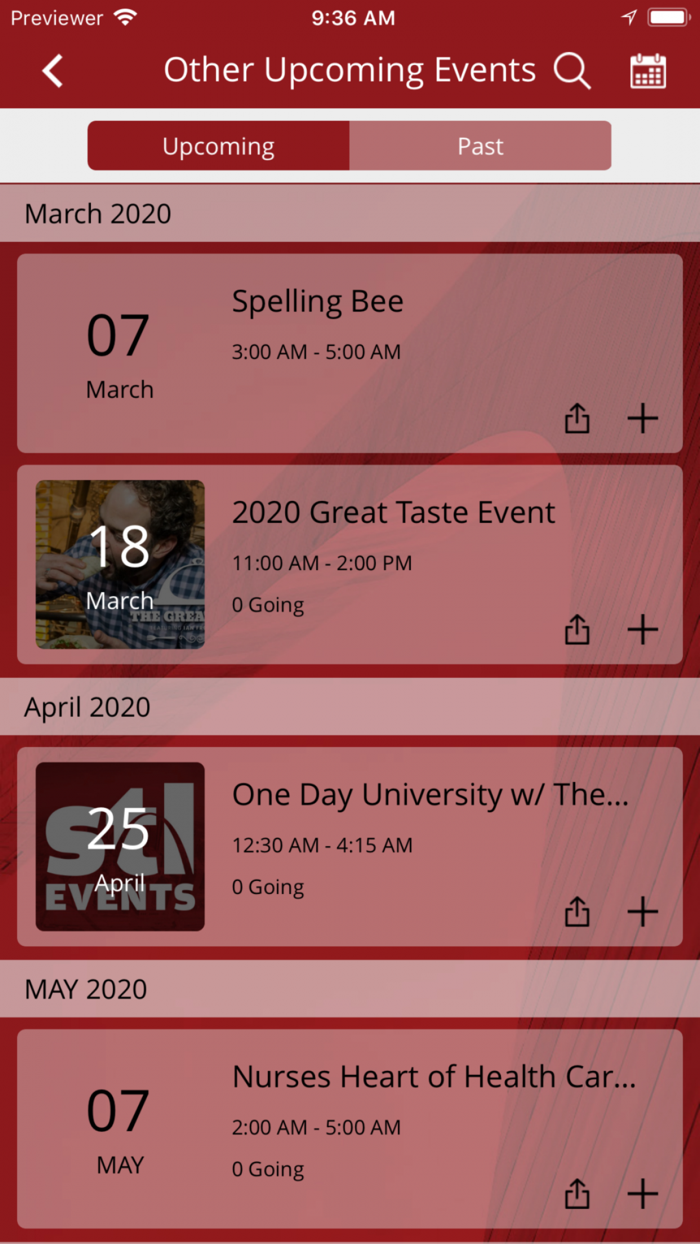Open the calendar view icon
700x1244 pixels.
tap(648, 71)
